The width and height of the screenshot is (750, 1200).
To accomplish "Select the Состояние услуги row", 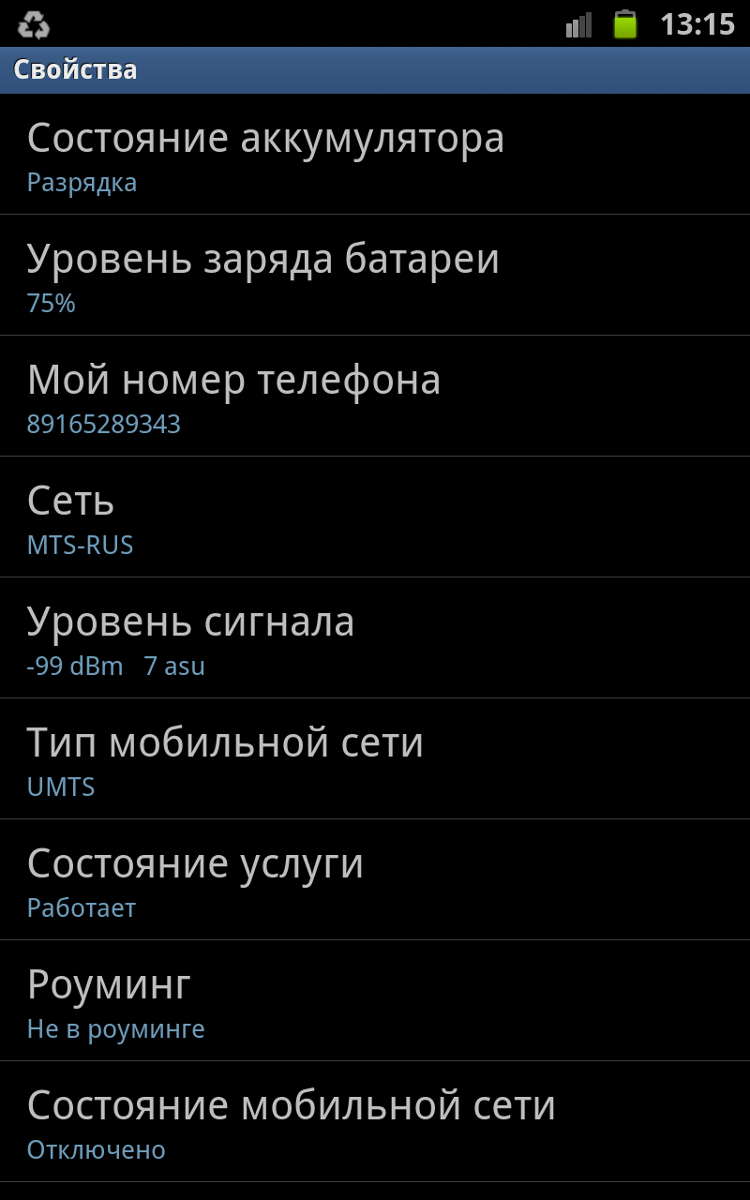I will tap(375, 880).
